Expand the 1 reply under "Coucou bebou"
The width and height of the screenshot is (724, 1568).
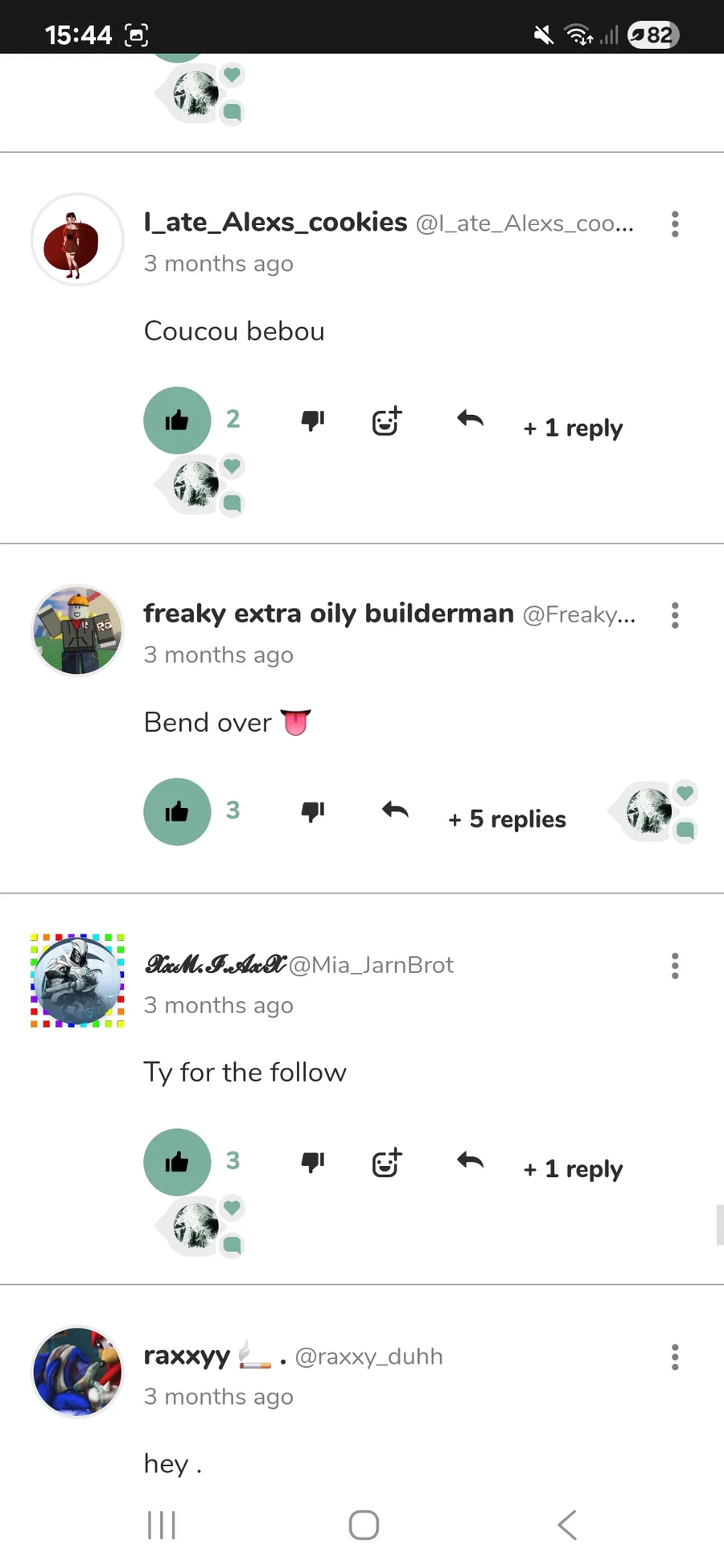573,428
